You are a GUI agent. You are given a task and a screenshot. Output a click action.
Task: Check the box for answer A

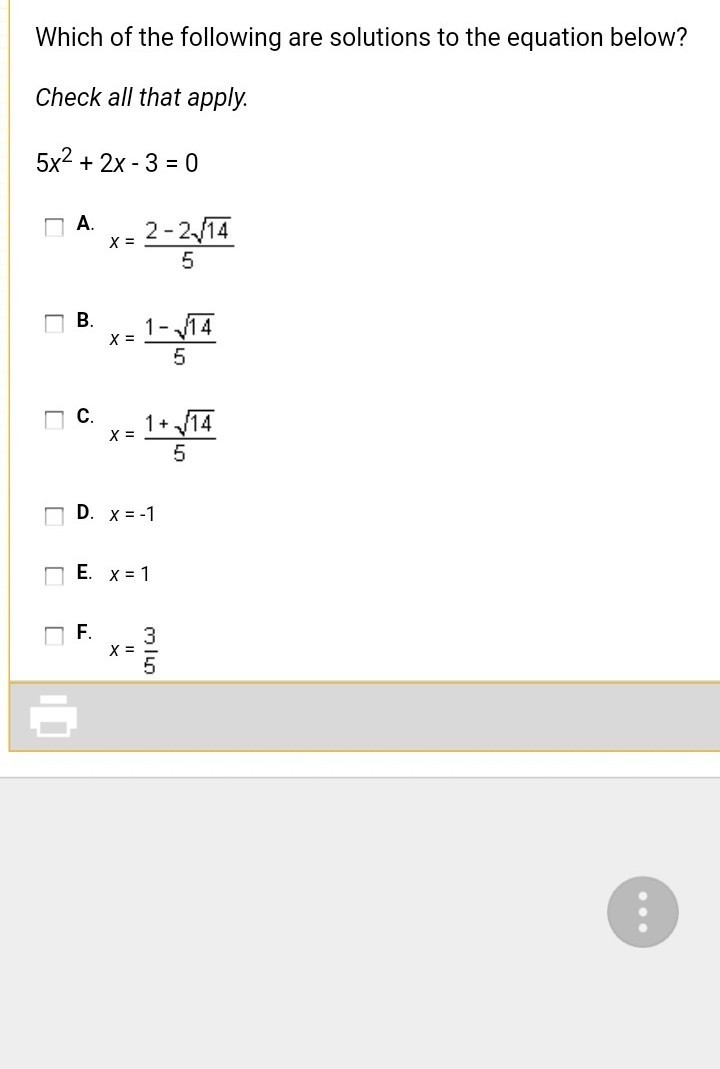pos(55,227)
